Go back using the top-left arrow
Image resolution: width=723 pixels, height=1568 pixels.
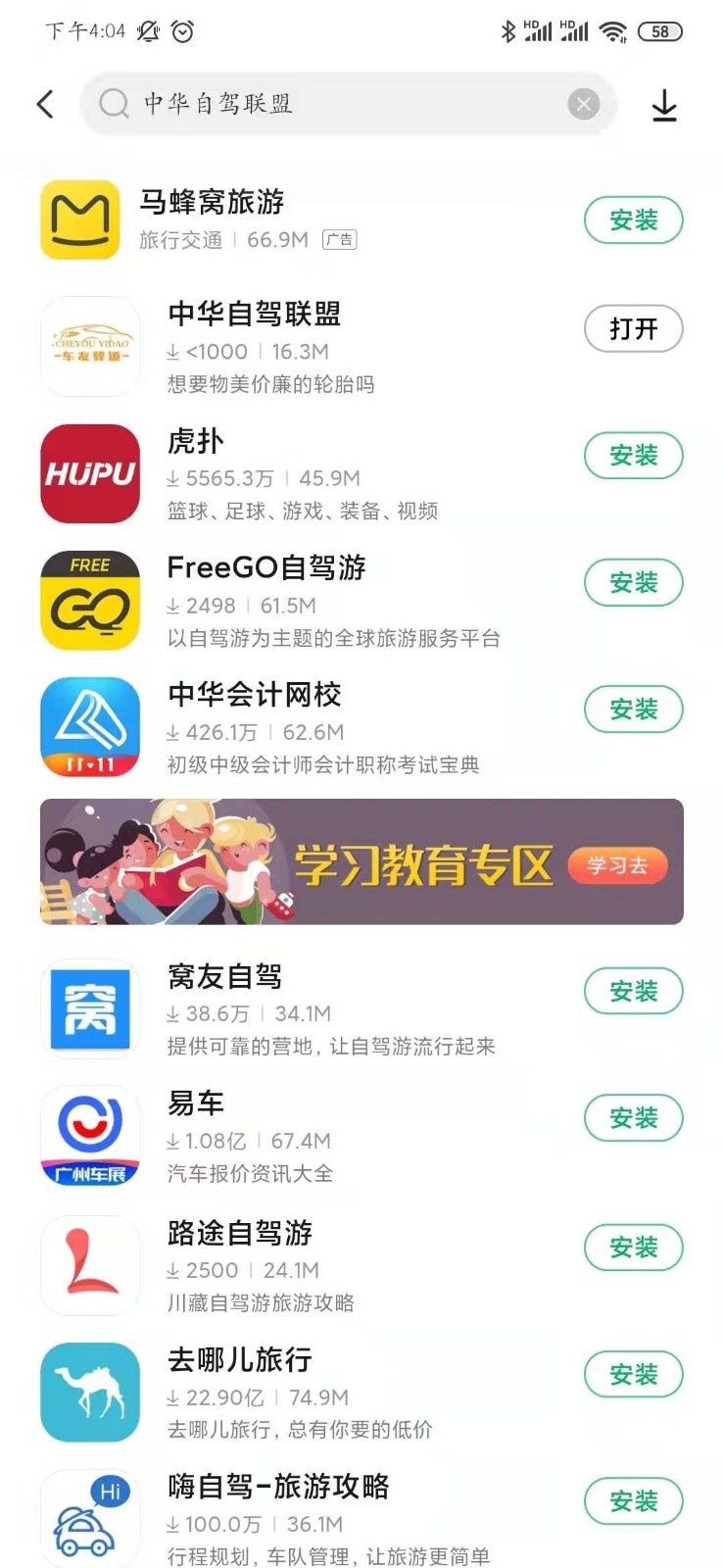pyautogui.click(x=45, y=104)
